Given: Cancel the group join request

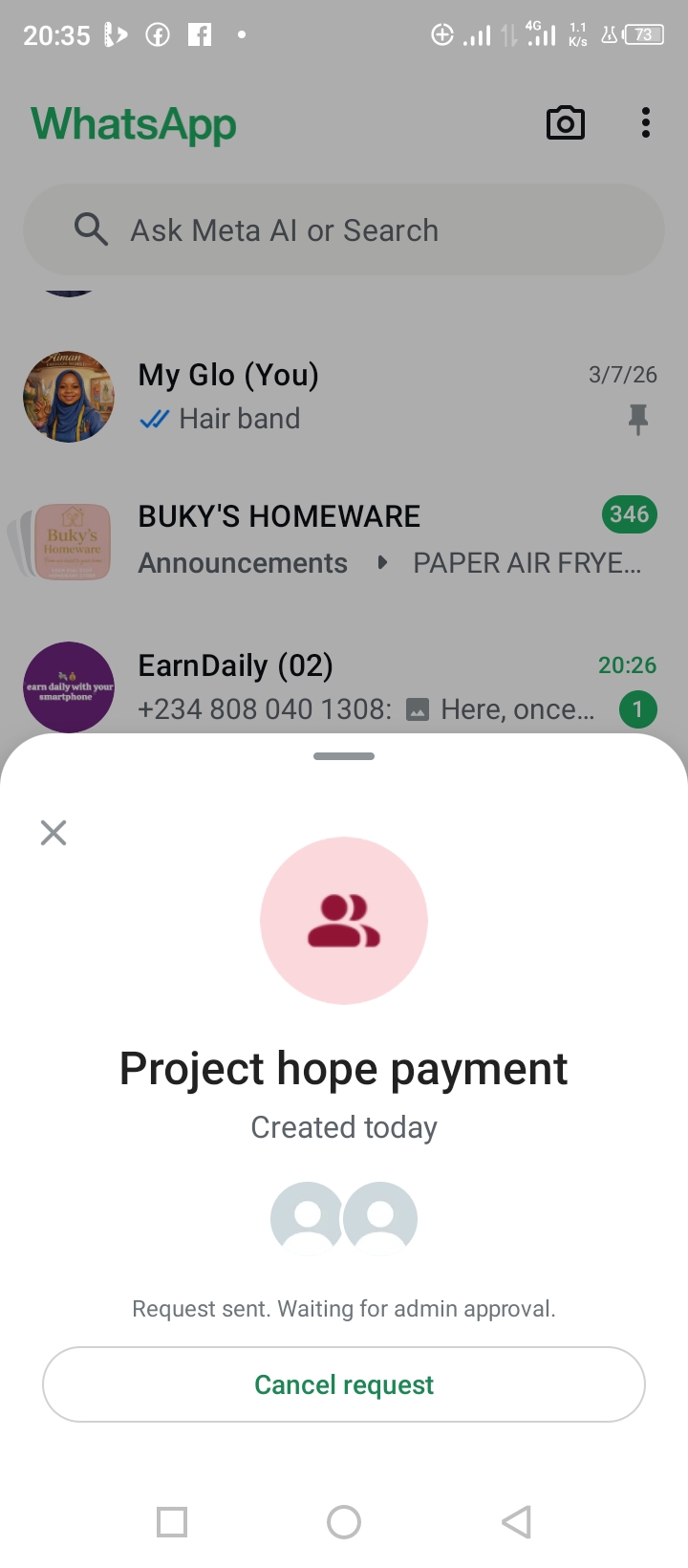Looking at the screenshot, I should [344, 1384].
